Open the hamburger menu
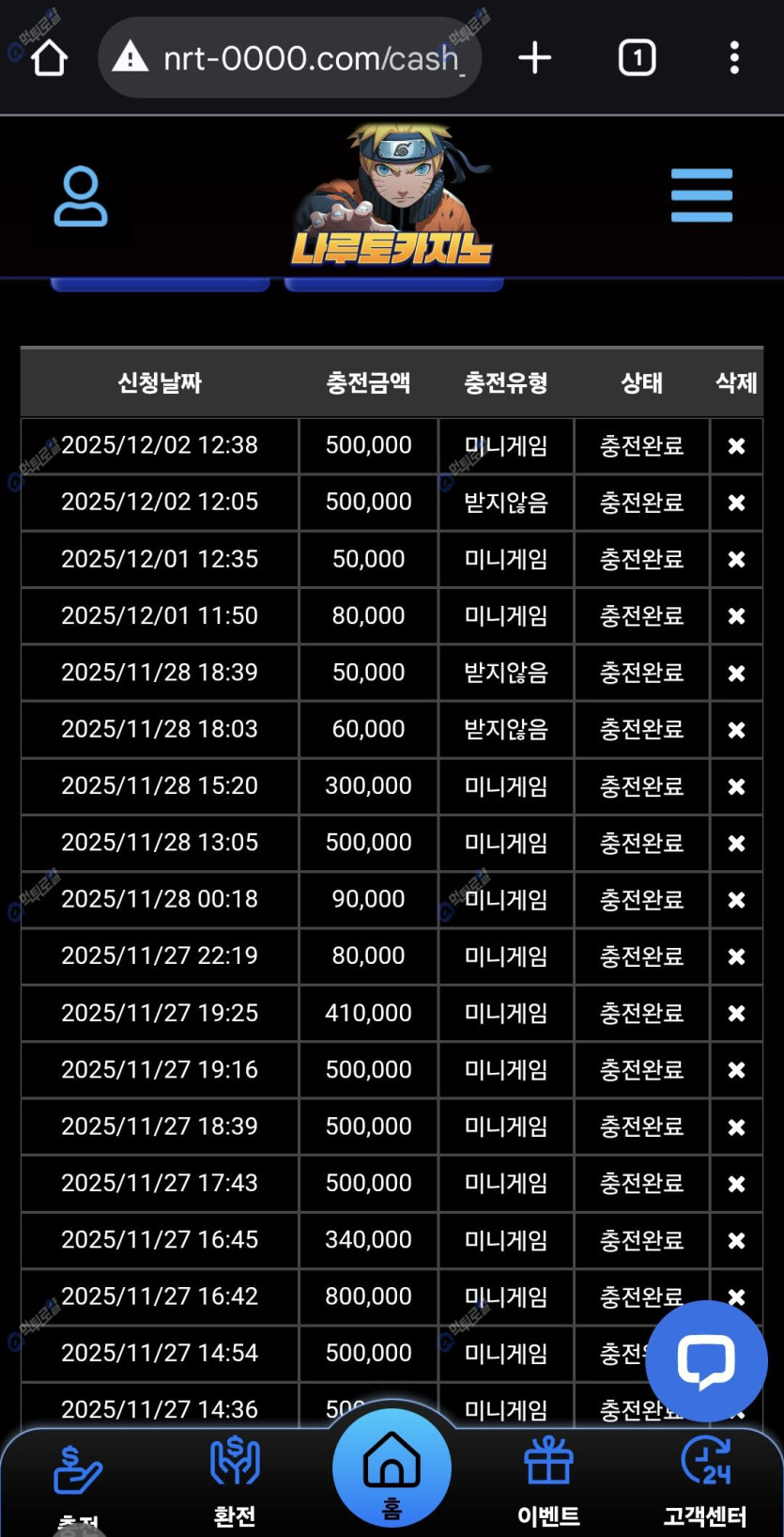Screen dimensions: 784x1537 [x=701, y=195]
